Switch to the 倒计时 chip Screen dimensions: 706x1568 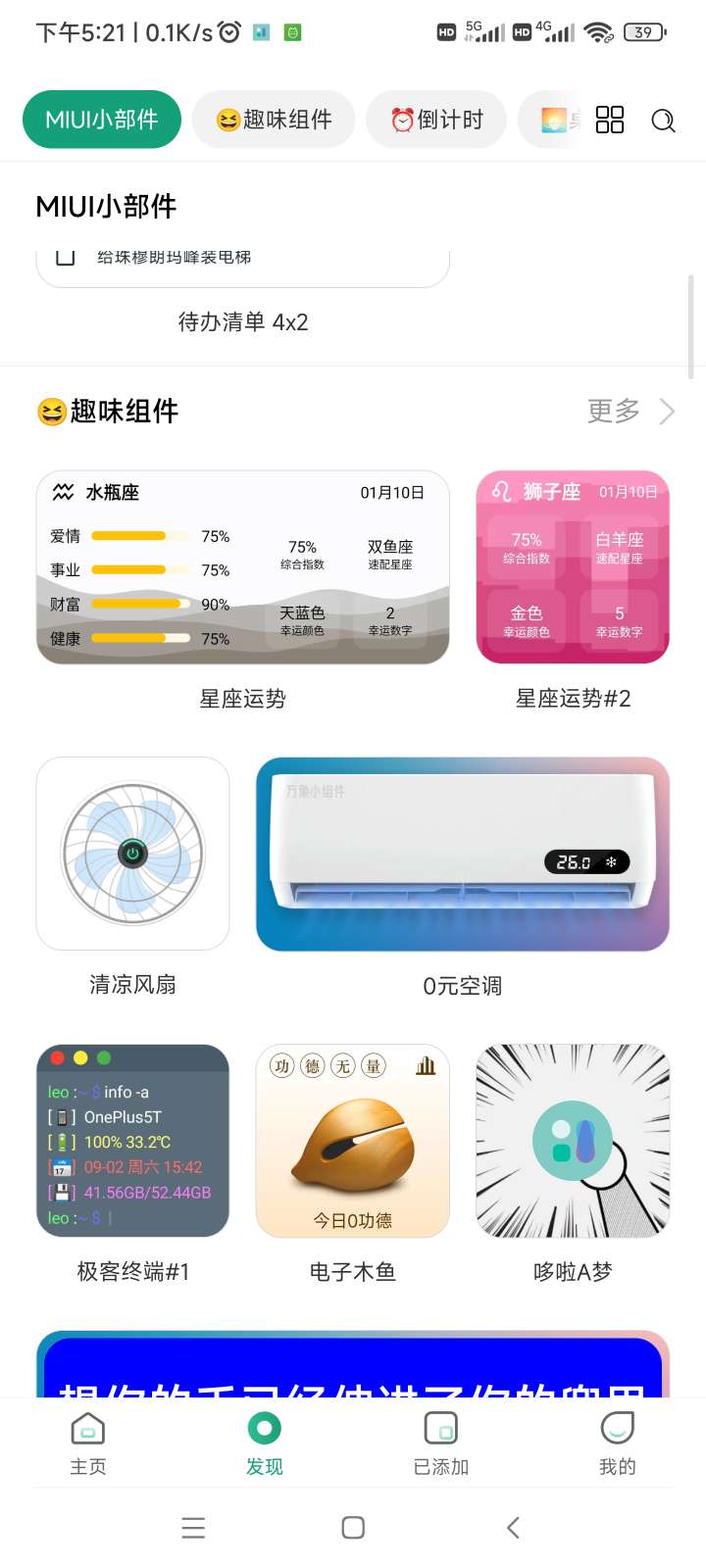point(436,120)
